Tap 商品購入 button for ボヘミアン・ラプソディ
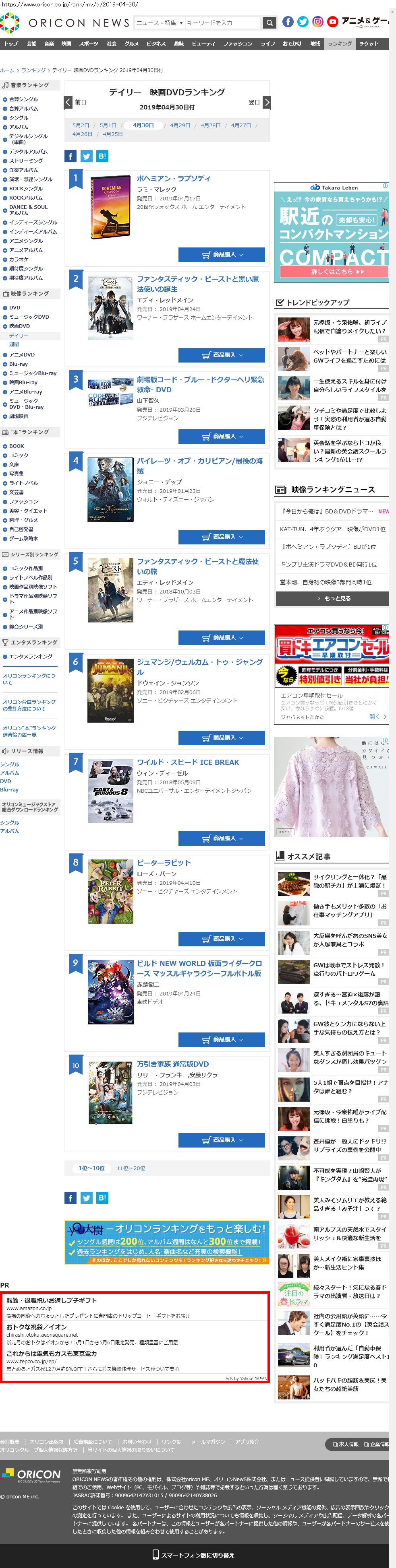The height and width of the screenshot is (1568, 396). click(x=222, y=254)
